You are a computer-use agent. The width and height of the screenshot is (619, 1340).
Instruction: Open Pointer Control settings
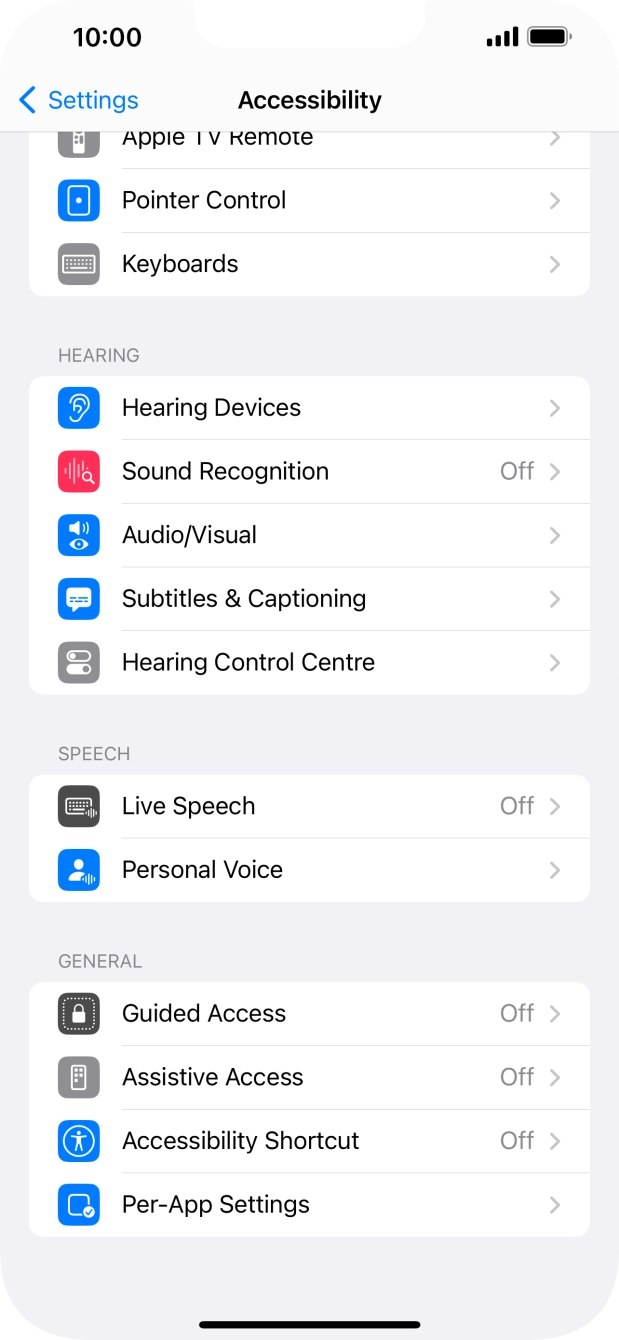click(309, 201)
